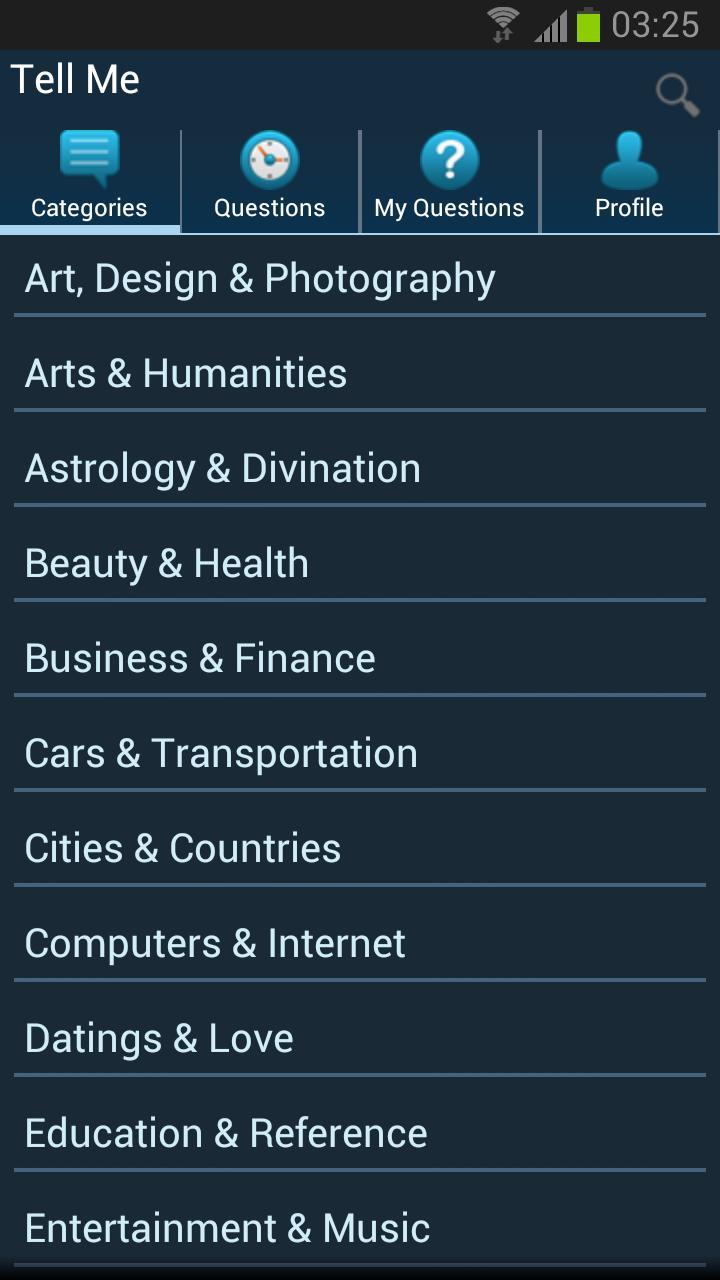Open the Profile tab
720x1280 pixels.
[629, 180]
